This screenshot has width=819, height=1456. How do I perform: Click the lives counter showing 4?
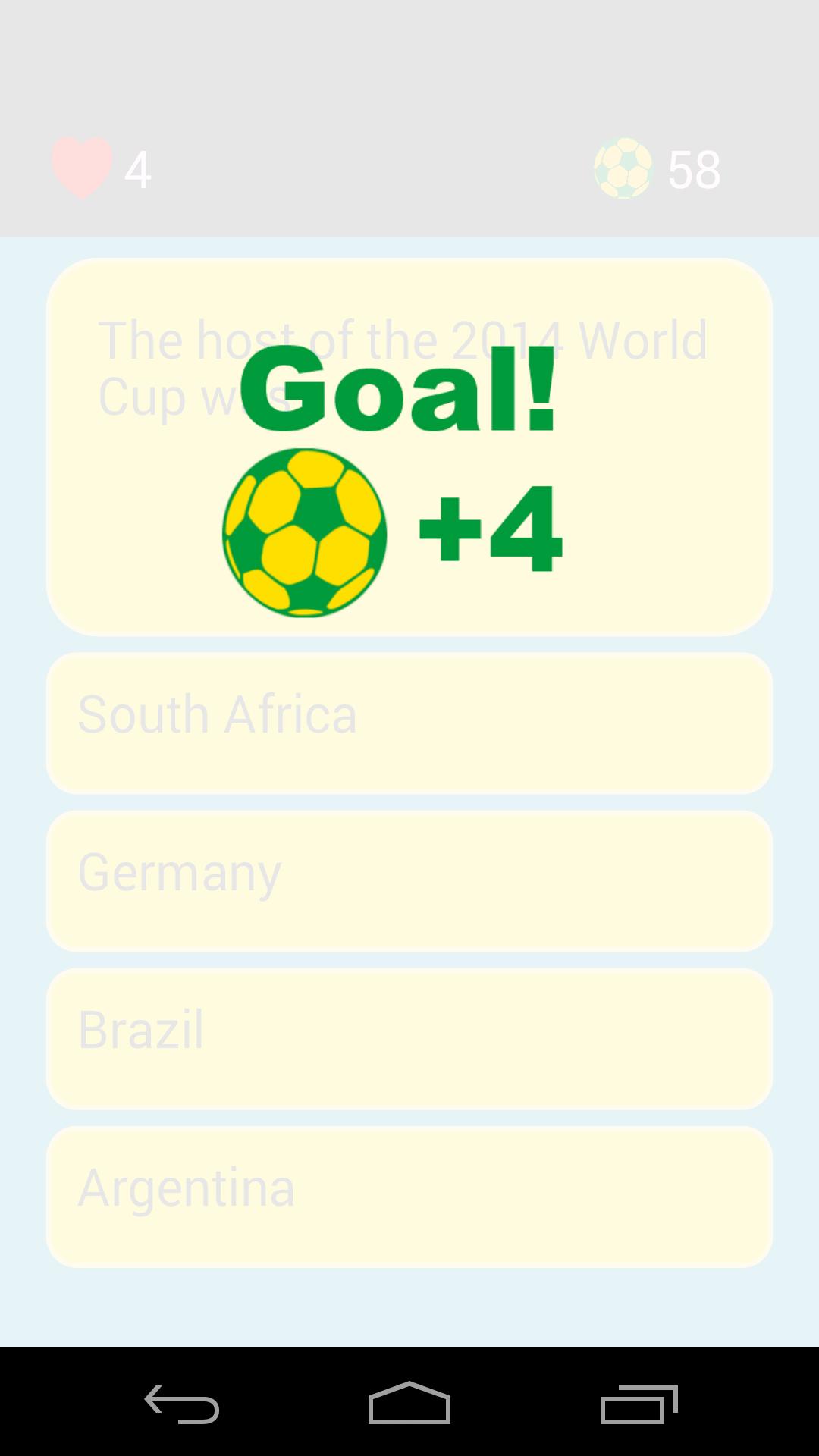coord(140,168)
